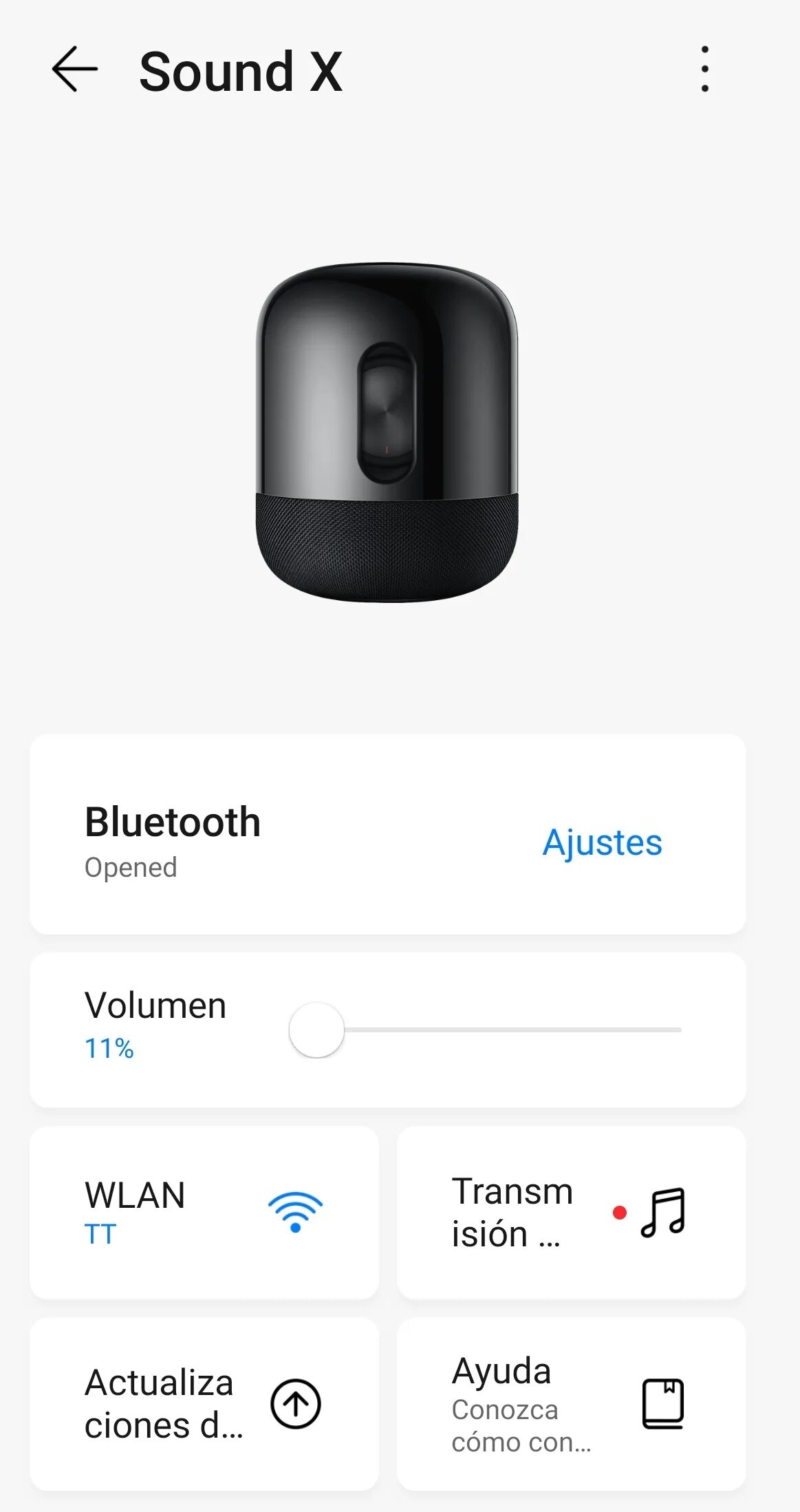Image resolution: width=800 pixels, height=1512 pixels.
Task: Open the WLAN card
Action: point(204,1212)
